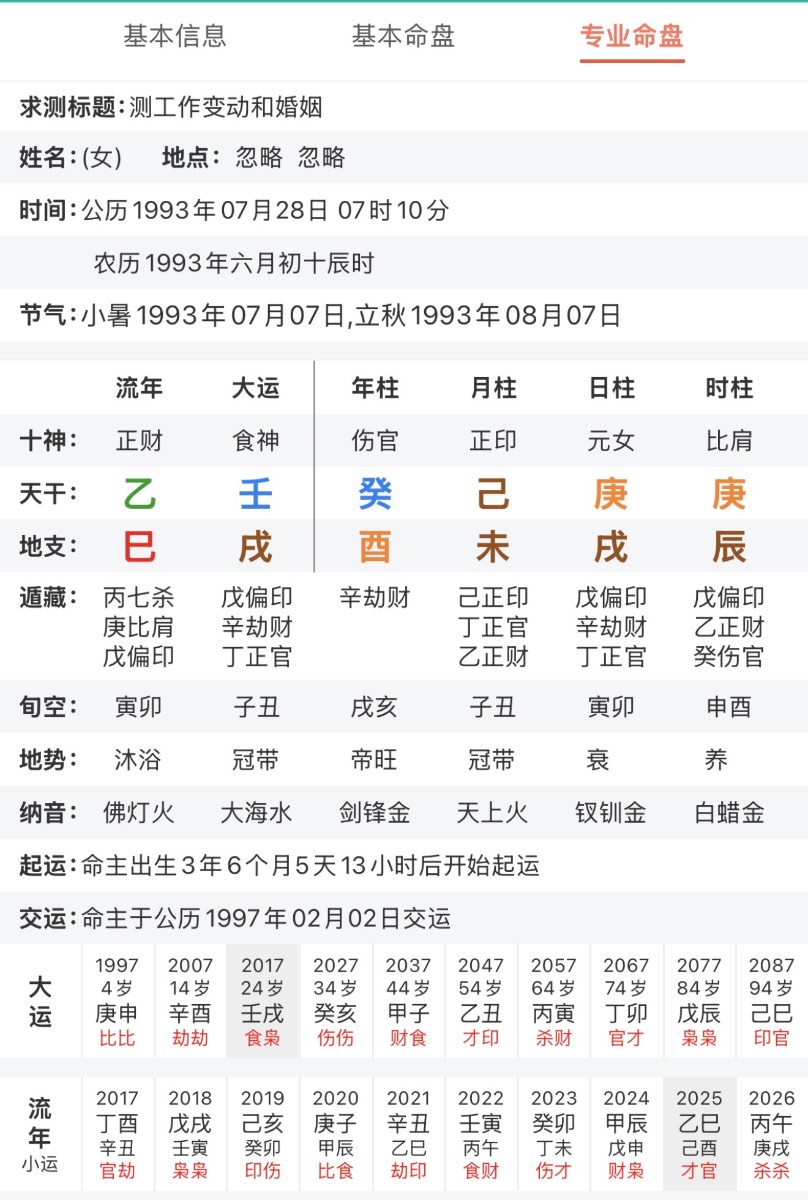Select the 2027 癸亥 大运 column
808x1200 pixels.
point(335,1002)
